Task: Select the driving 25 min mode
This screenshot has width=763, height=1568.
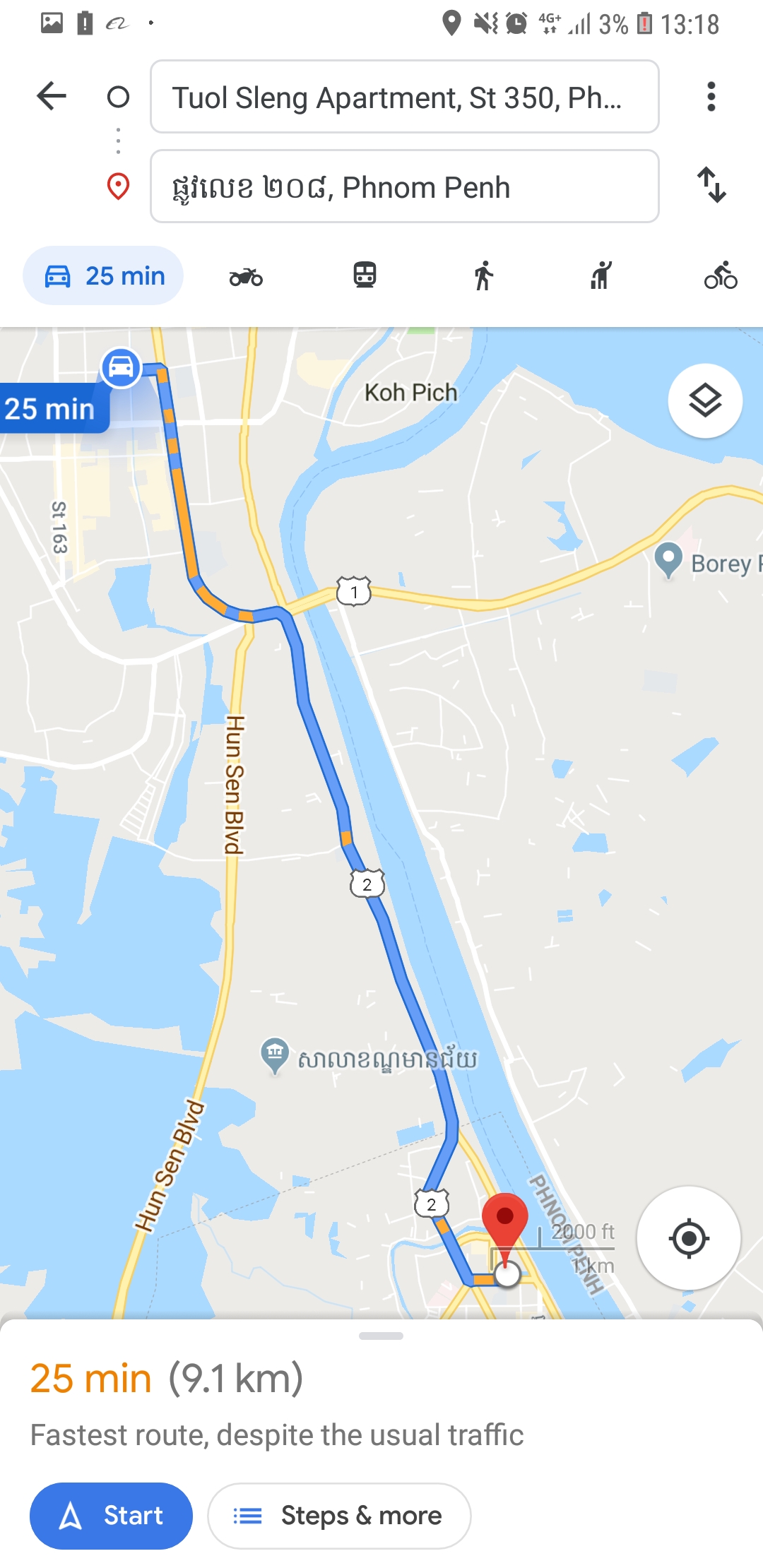Action: point(104,275)
